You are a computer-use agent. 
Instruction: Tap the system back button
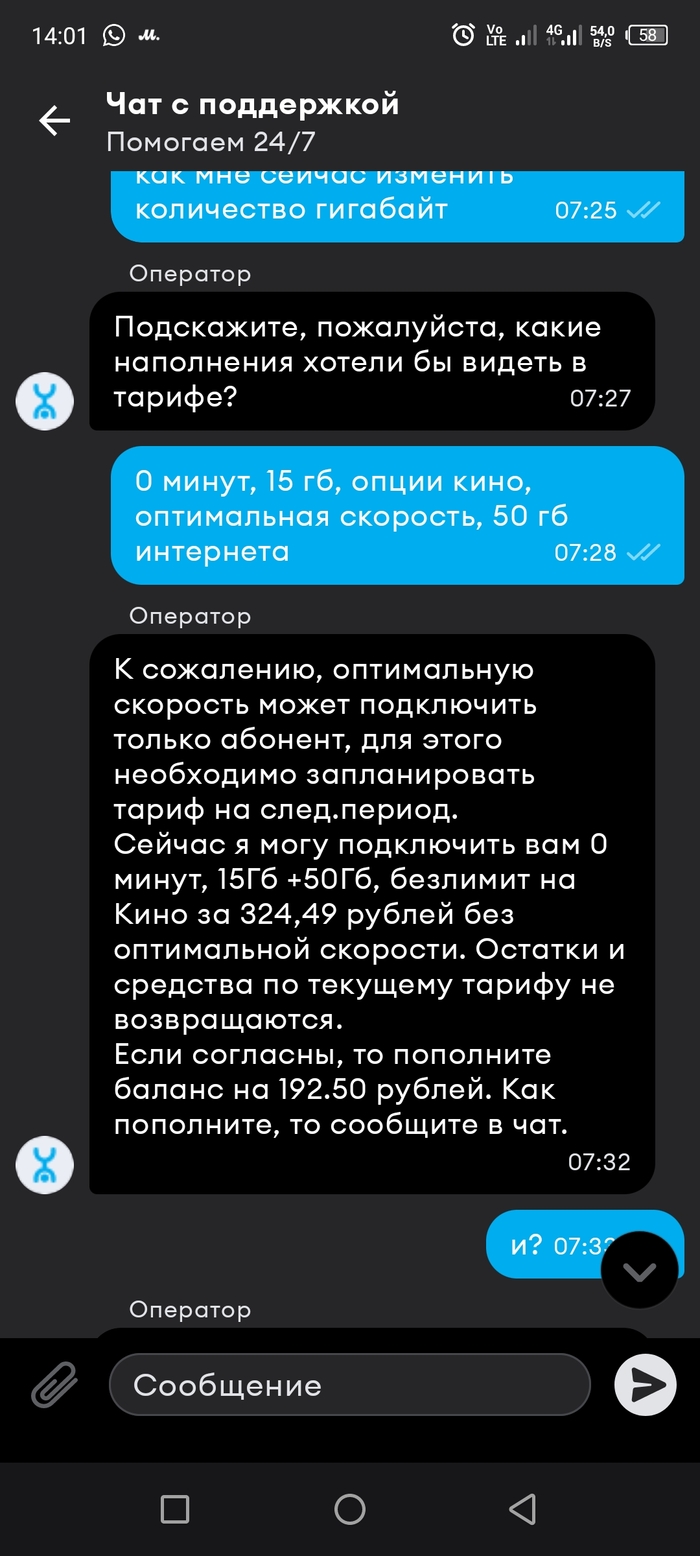(522, 1509)
